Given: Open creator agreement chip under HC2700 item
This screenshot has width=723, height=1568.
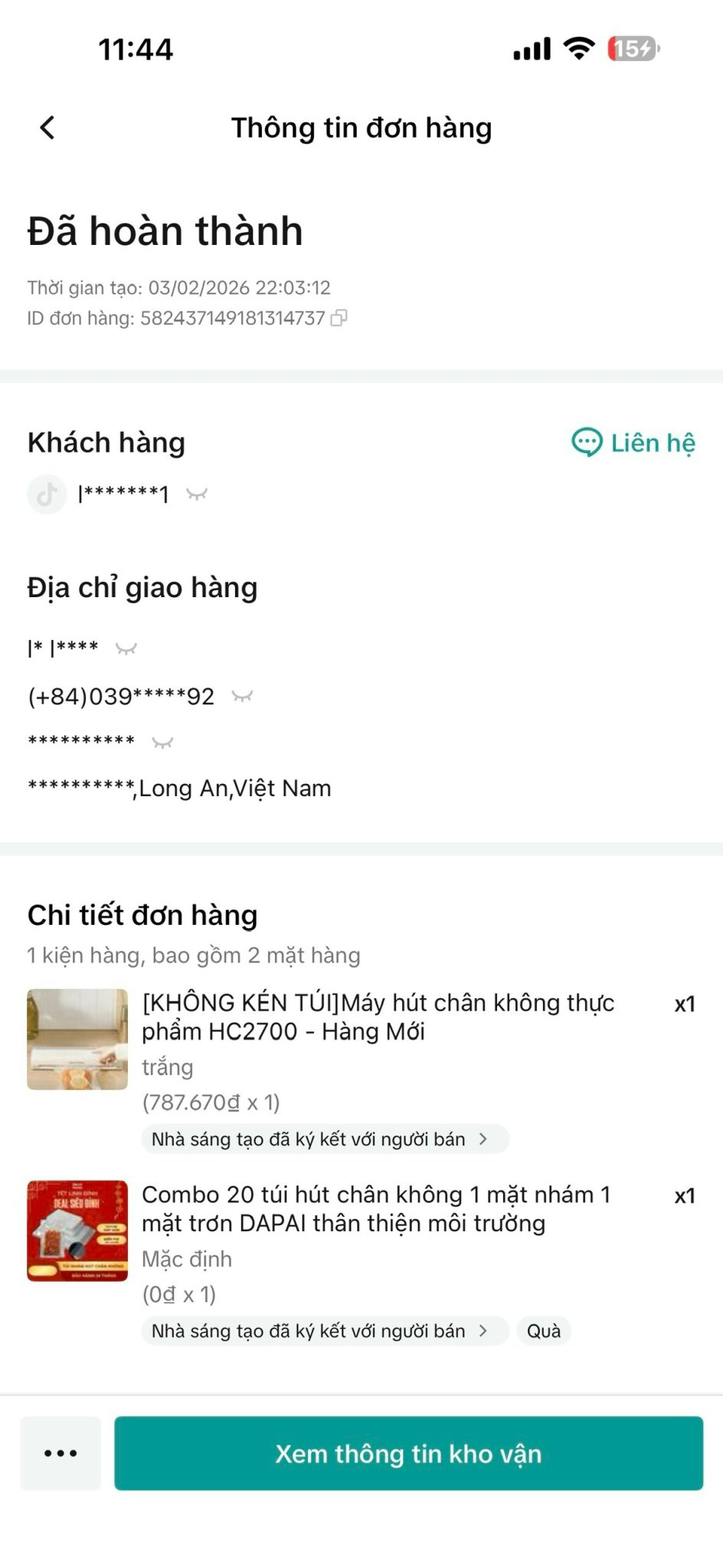Looking at the screenshot, I should [x=325, y=1139].
